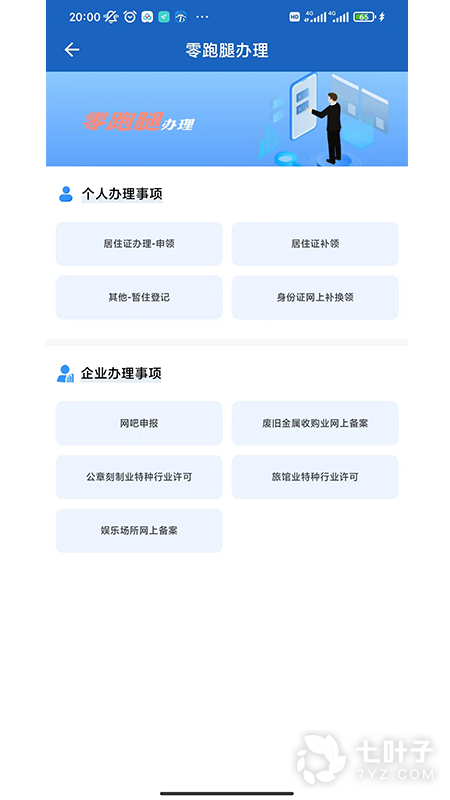
Task: Open the 网吧申报 enterprise item
Action: (139, 423)
